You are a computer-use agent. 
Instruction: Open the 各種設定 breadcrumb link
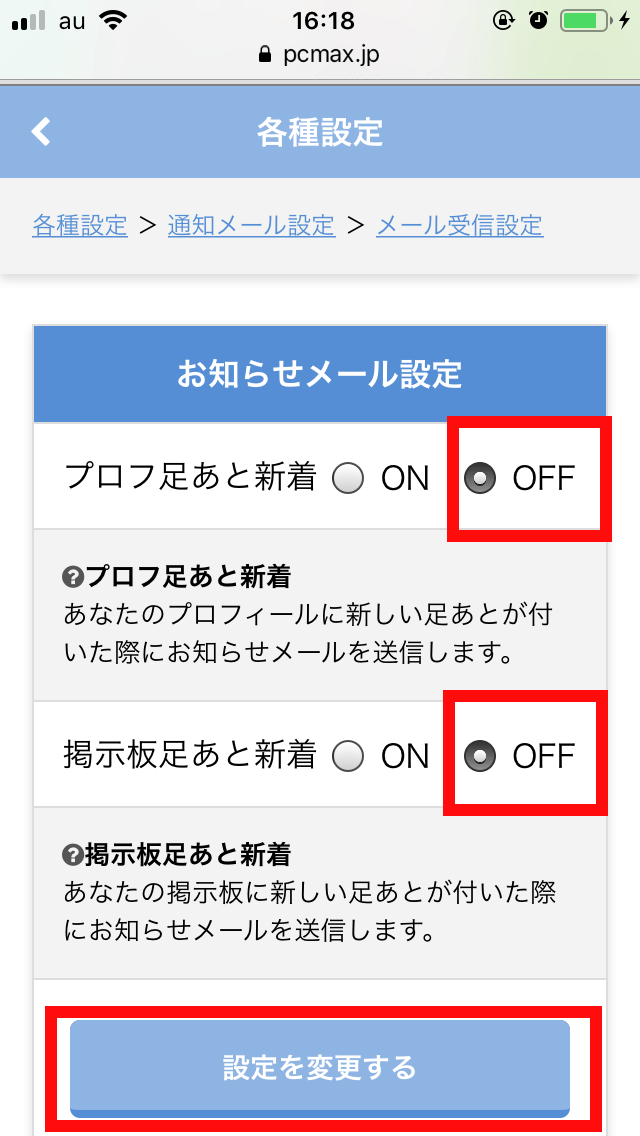pyautogui.click(x=80, y=225)
